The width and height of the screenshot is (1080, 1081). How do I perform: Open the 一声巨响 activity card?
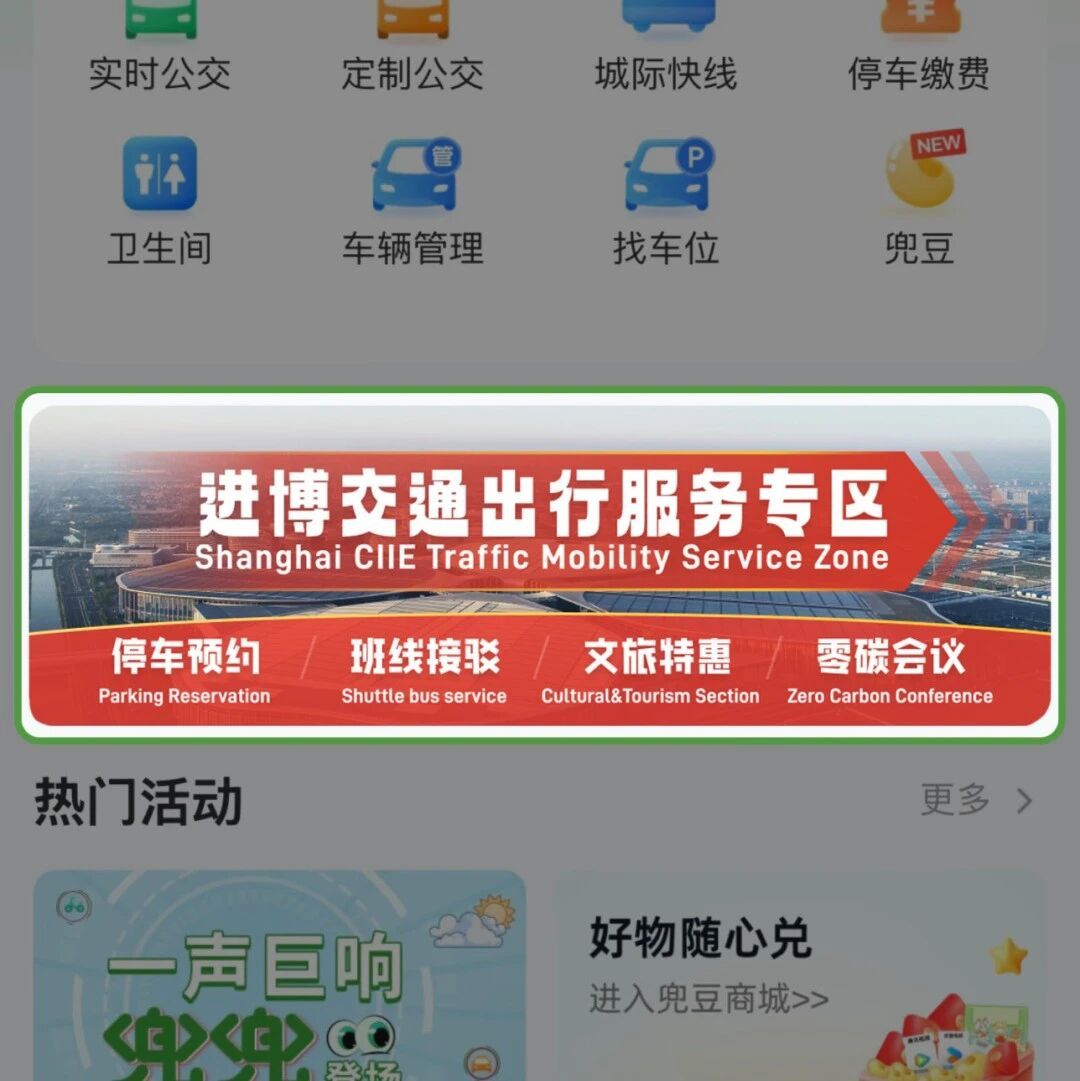(x=280, y=975)
